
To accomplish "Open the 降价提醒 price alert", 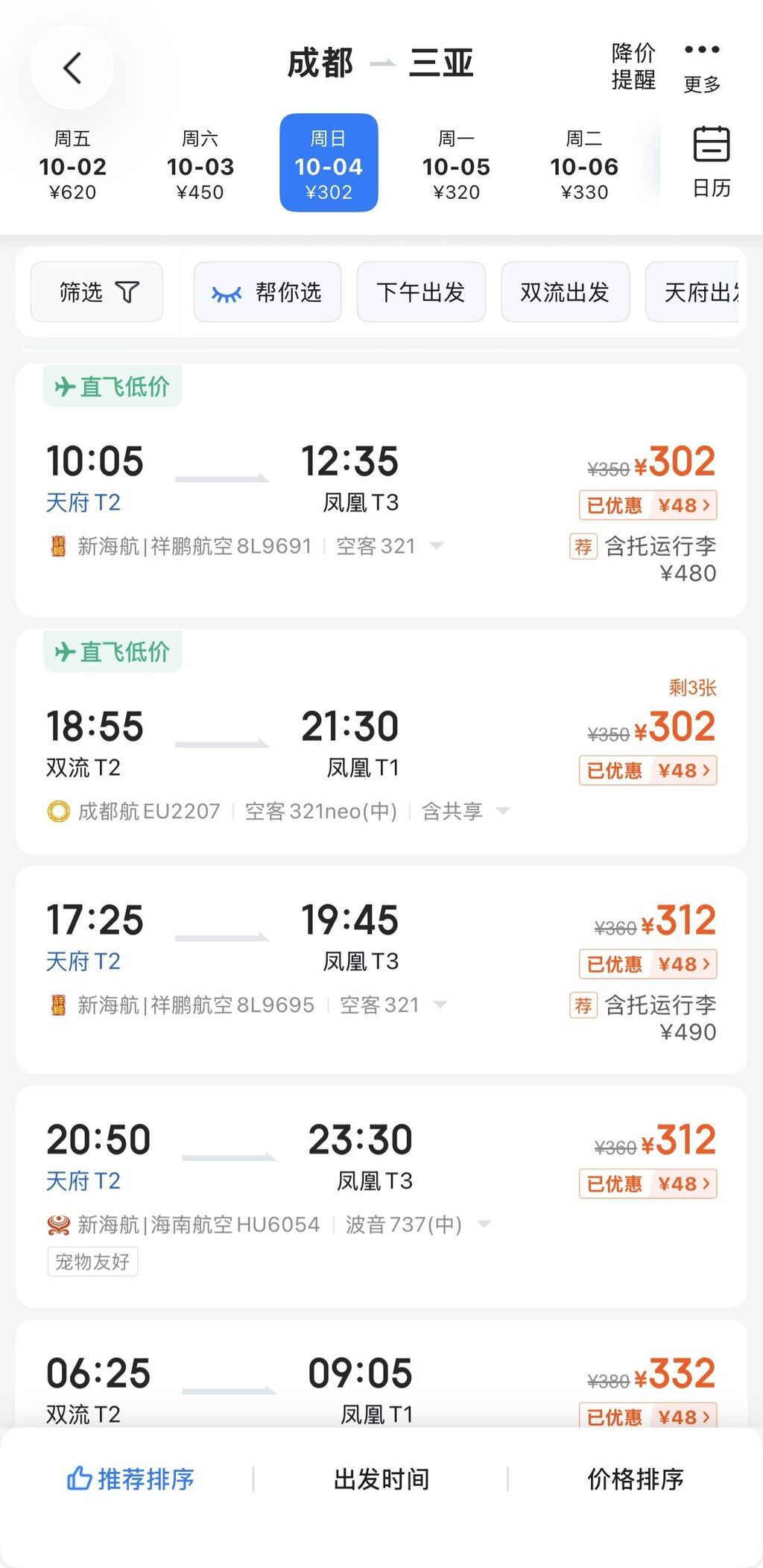I will [x=633, y=66].
